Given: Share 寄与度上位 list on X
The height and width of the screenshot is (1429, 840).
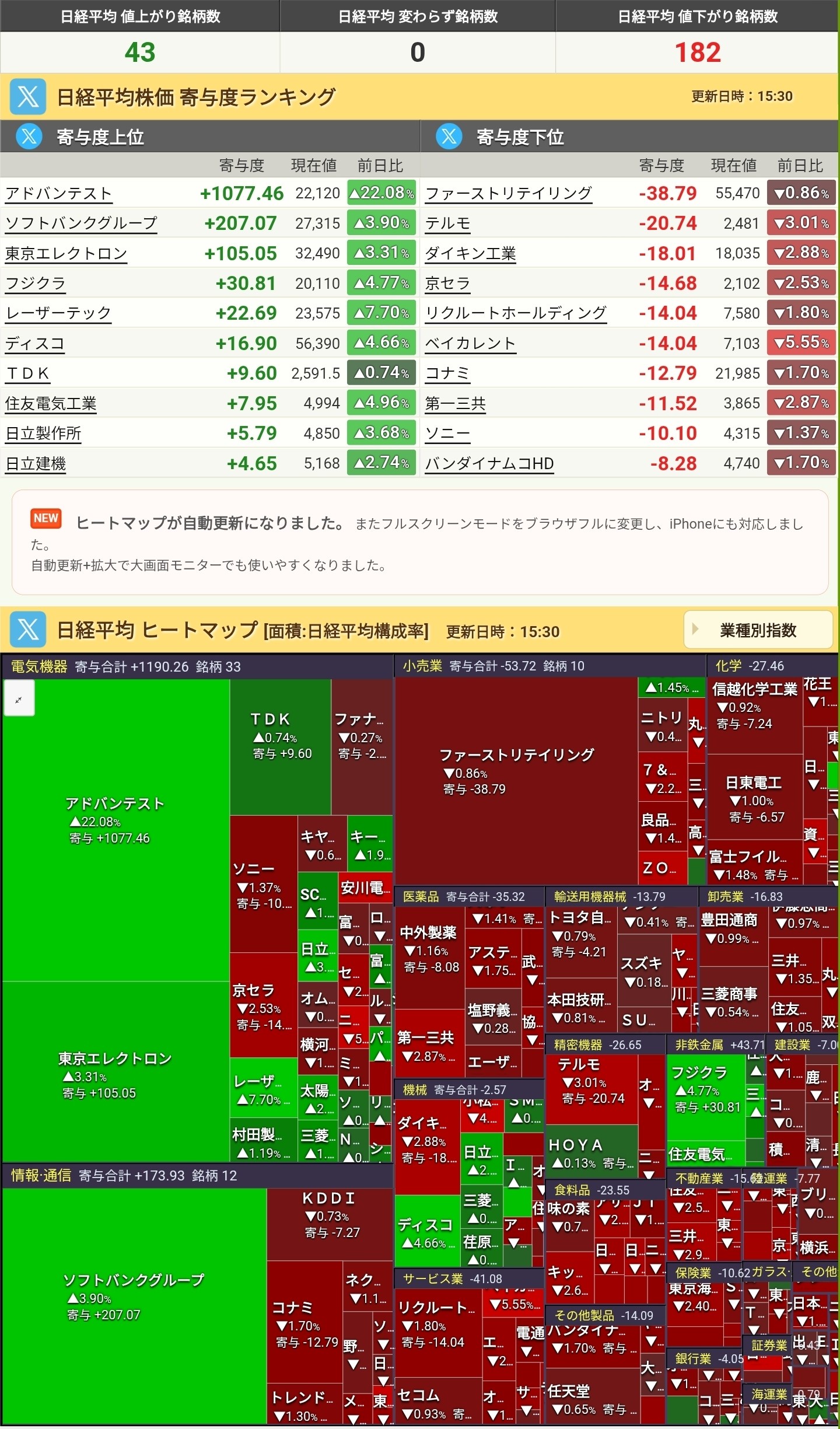Looking at the screenshot, I should coord(29,137).
